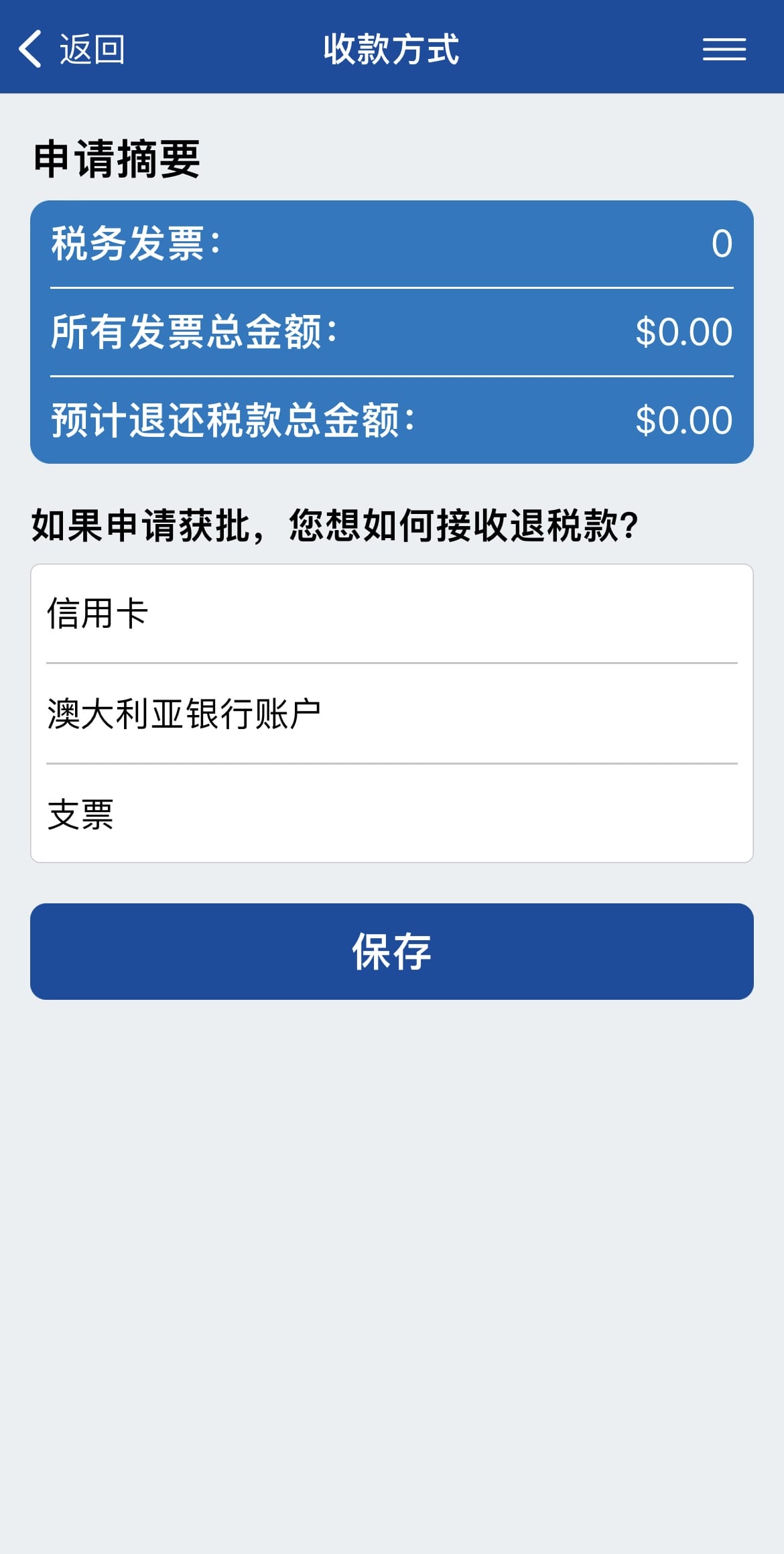Tap the back chevron arrow icon
Image resolution: width=784 pixels, height=1554 pixels.
pyautogui.click(x=30, y=49)
